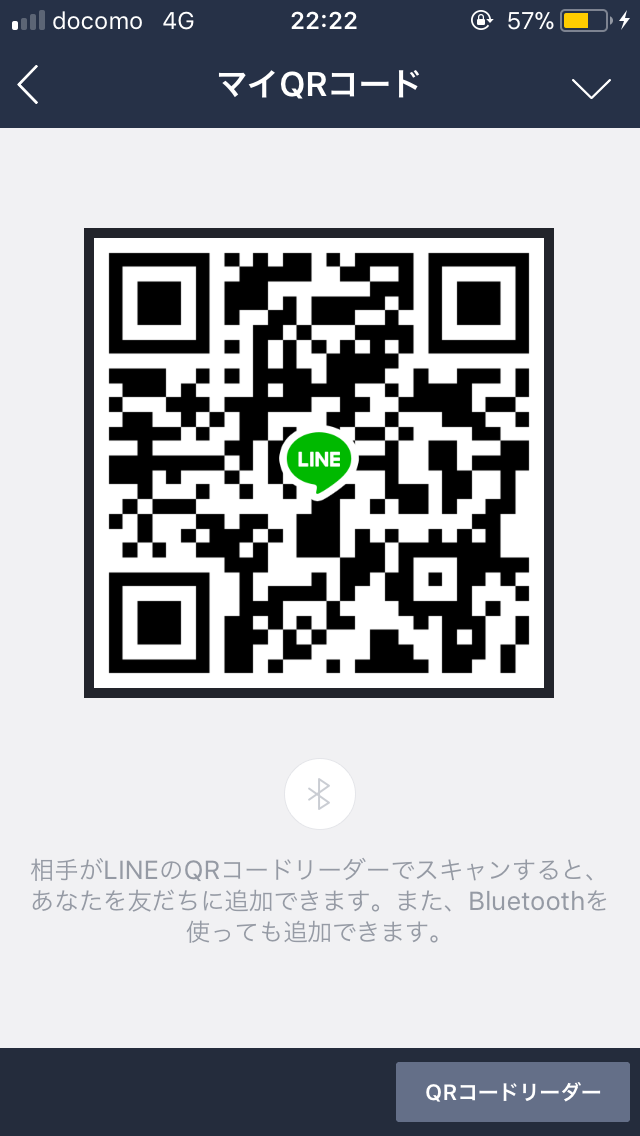Open the dropdown chevron options menu
Viewport: 640px width, 1136px height.
click(591, 88)
